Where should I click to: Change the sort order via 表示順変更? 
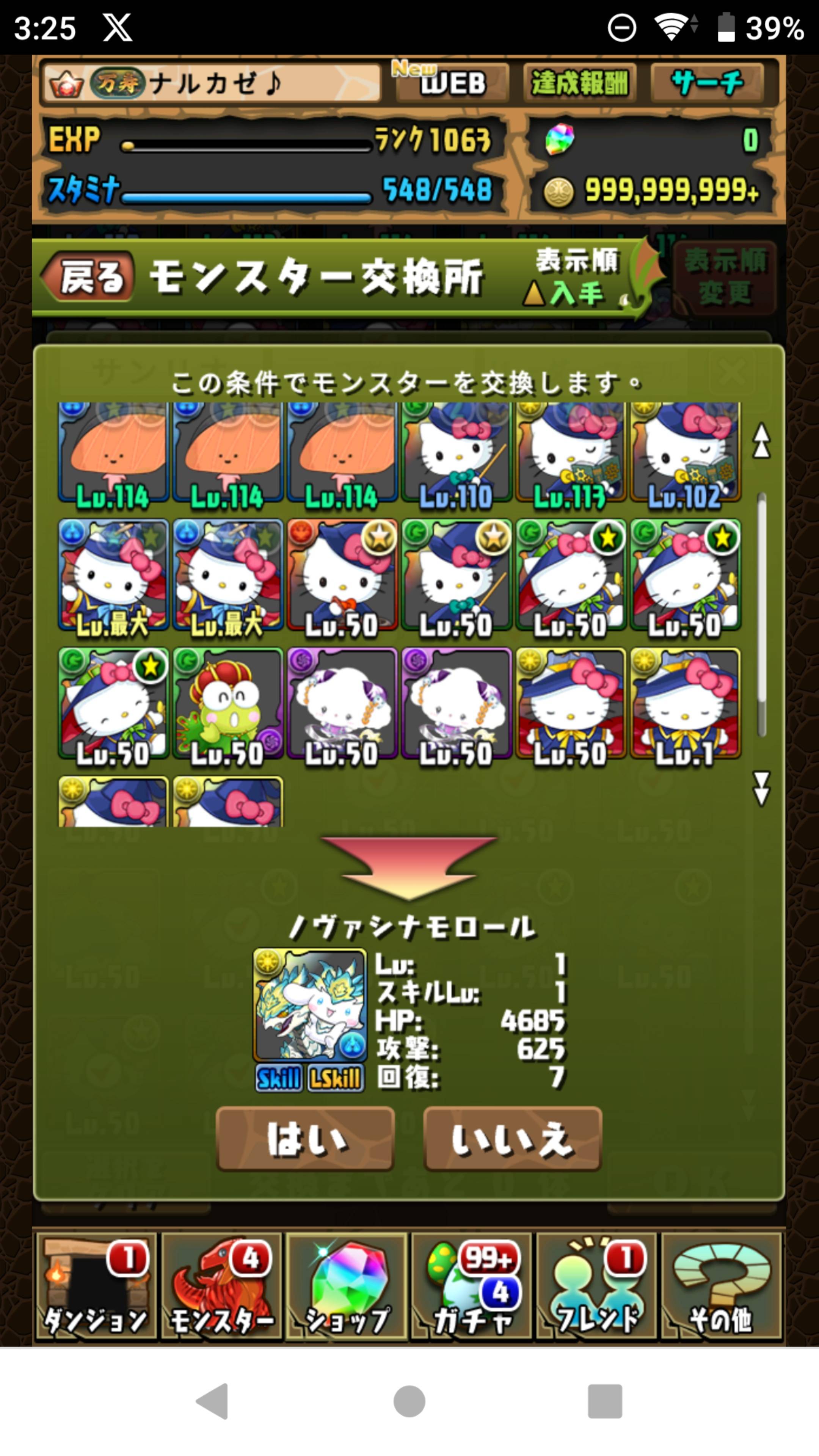[x=726, y=277]
